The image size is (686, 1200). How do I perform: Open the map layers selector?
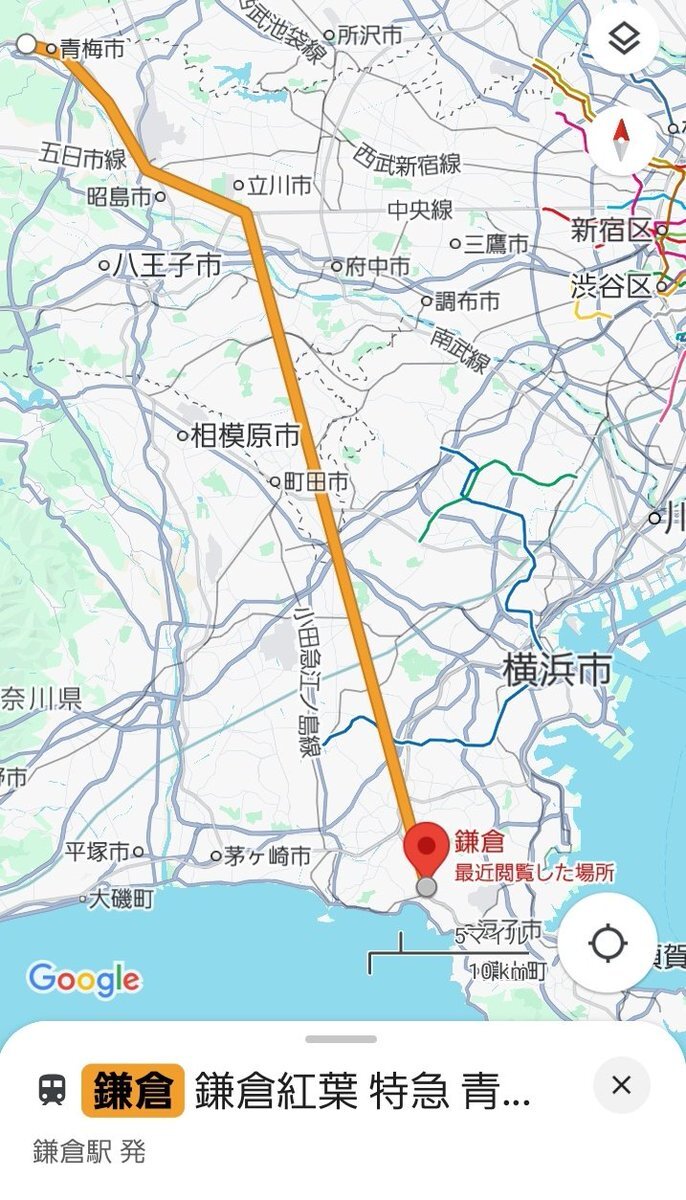click(623, 39)
